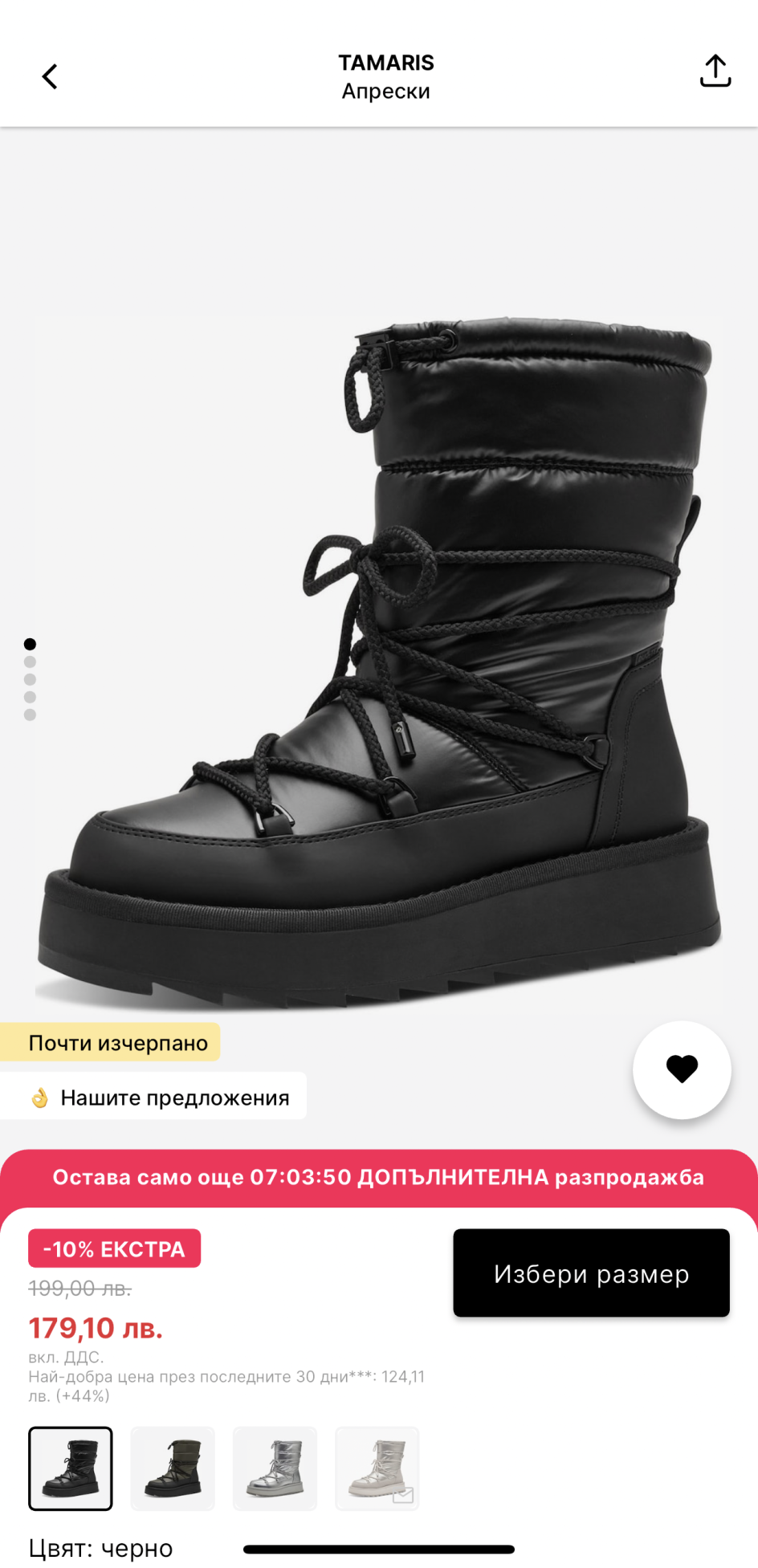
Task: Select the black color variant thumbnail
Action: [x=71, y=1468]
